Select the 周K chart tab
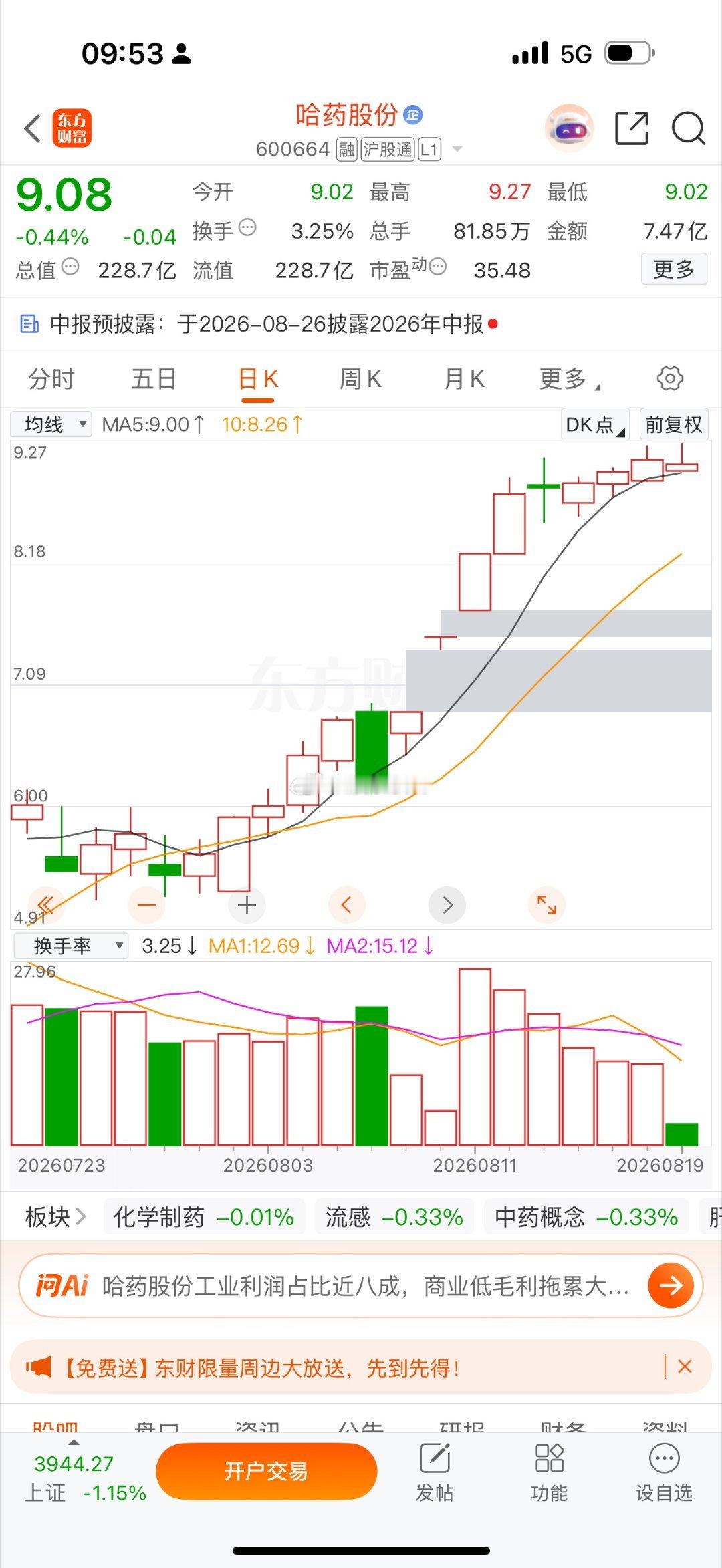 point(360,379)
